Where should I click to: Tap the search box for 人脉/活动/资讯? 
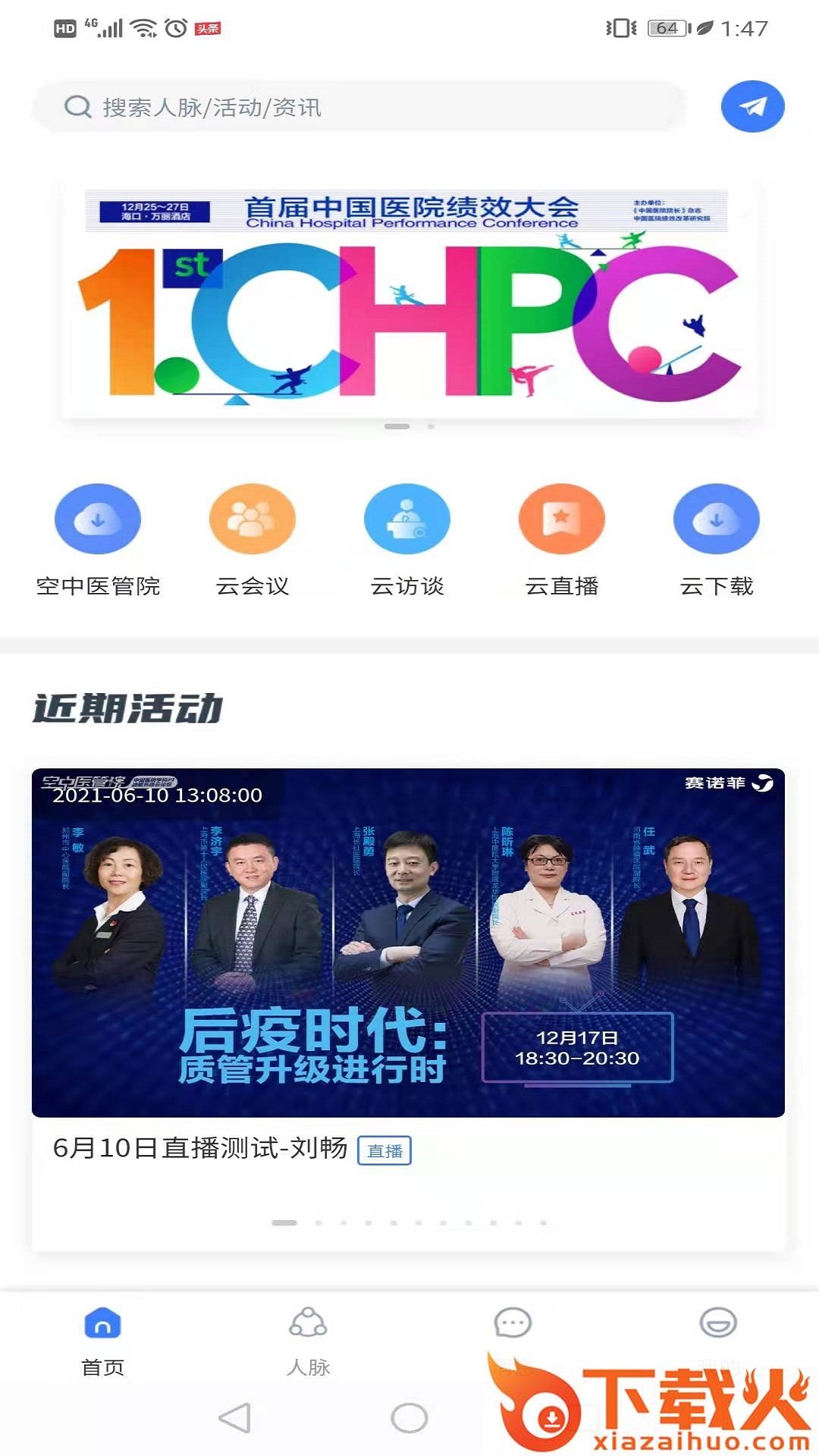point(359,107)
